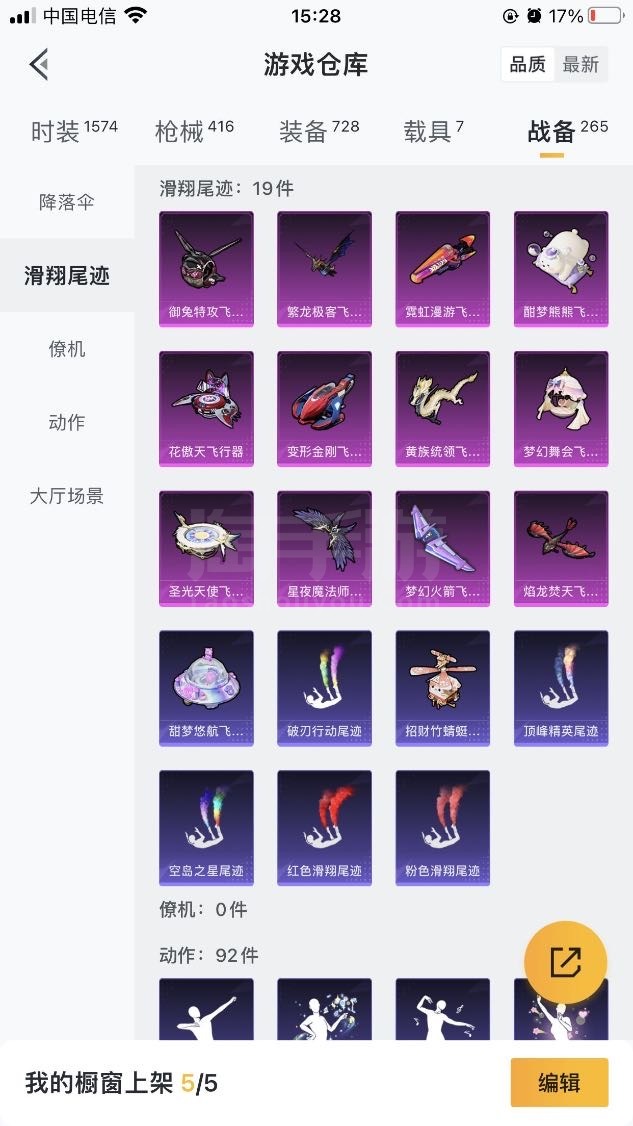Switch to the 枪械 tab

(x=195, y=131)
